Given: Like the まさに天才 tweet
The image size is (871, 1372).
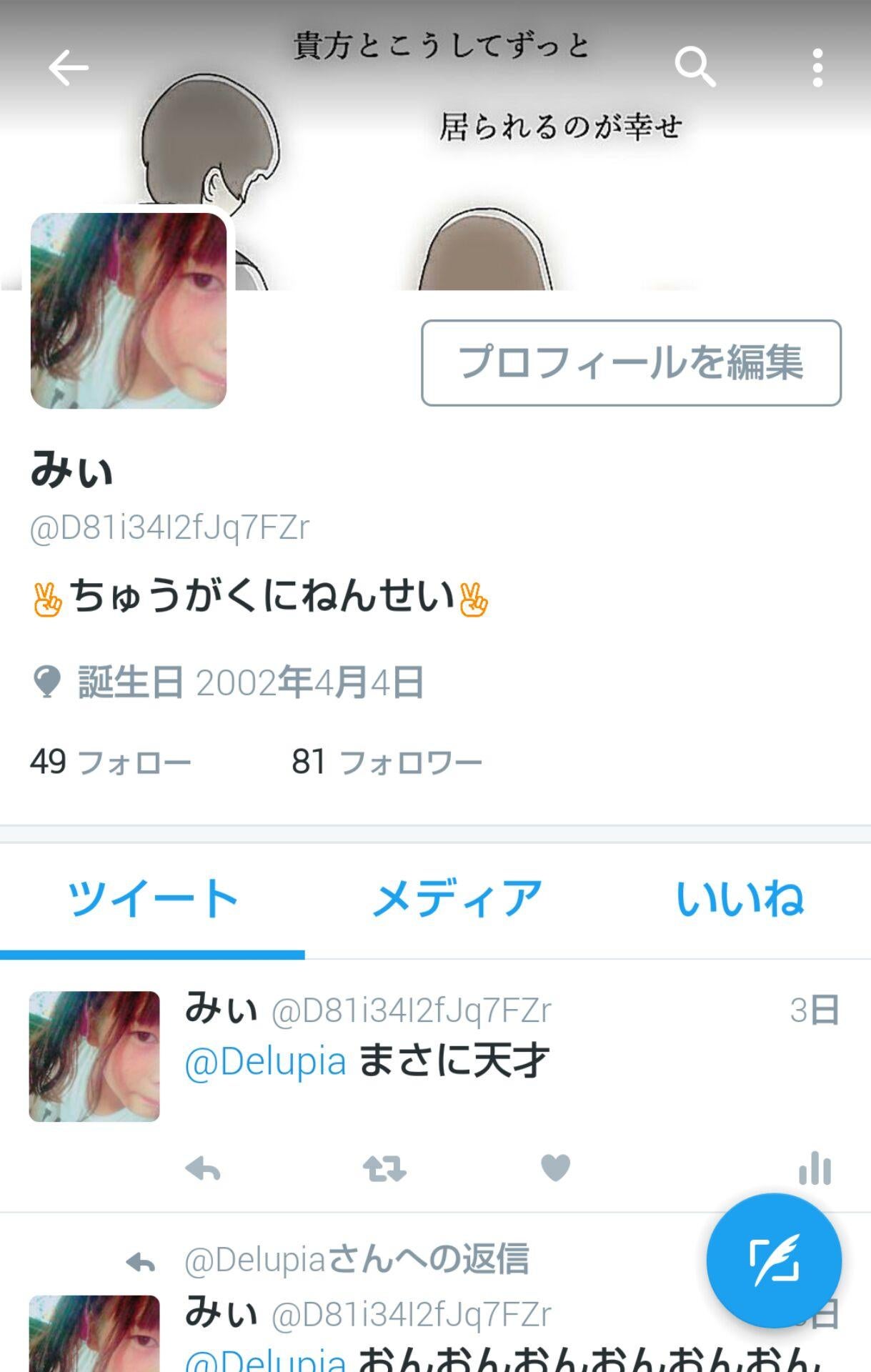Looking at the screenshot, I should [555, 1168].
